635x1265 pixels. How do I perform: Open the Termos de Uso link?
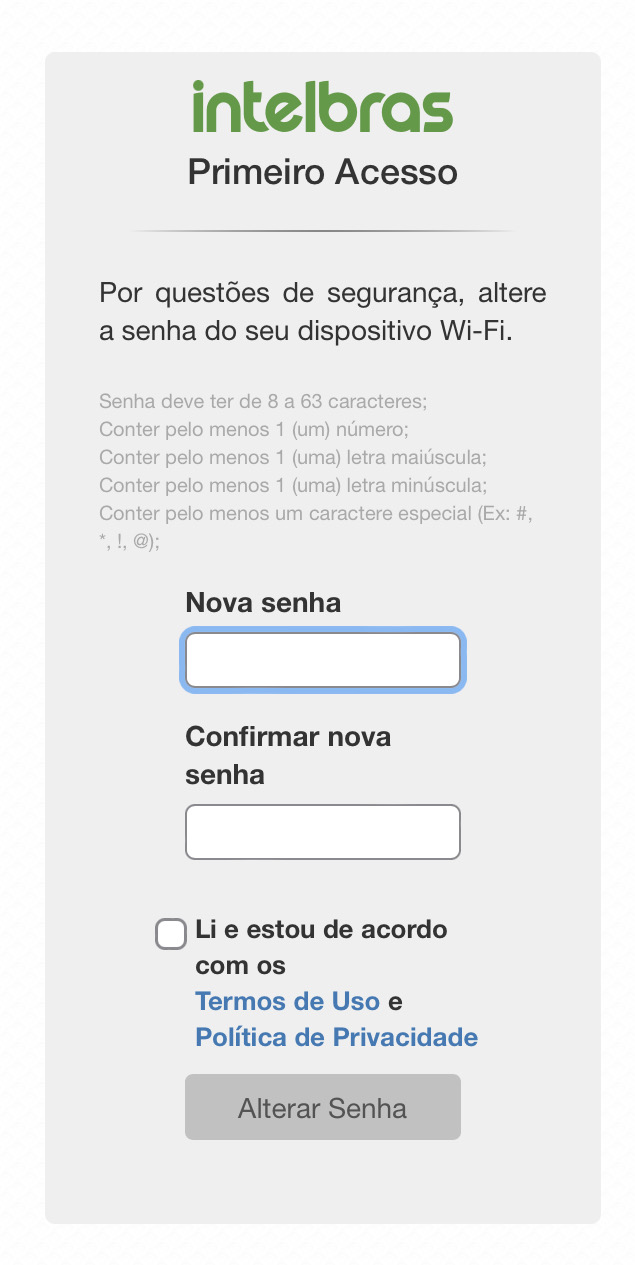pyautogui.click(x=288, y=1001)
